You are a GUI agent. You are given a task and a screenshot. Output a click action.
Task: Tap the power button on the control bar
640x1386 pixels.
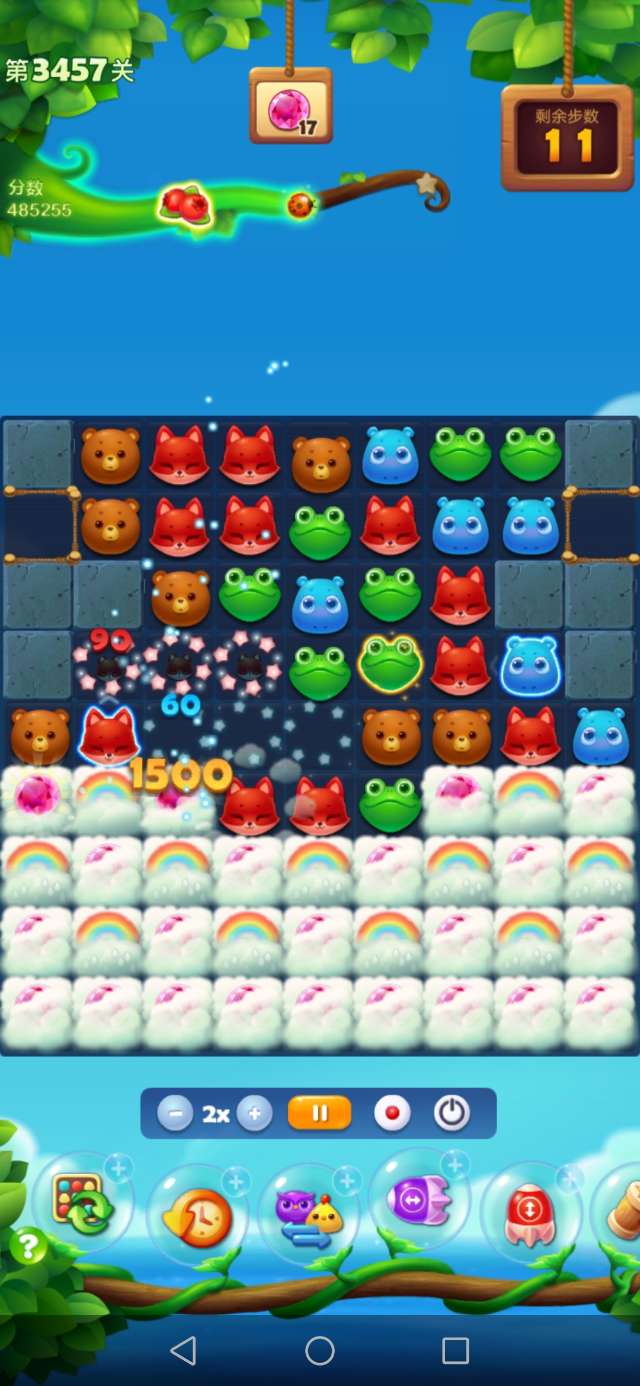click(x=452, y=1113)
